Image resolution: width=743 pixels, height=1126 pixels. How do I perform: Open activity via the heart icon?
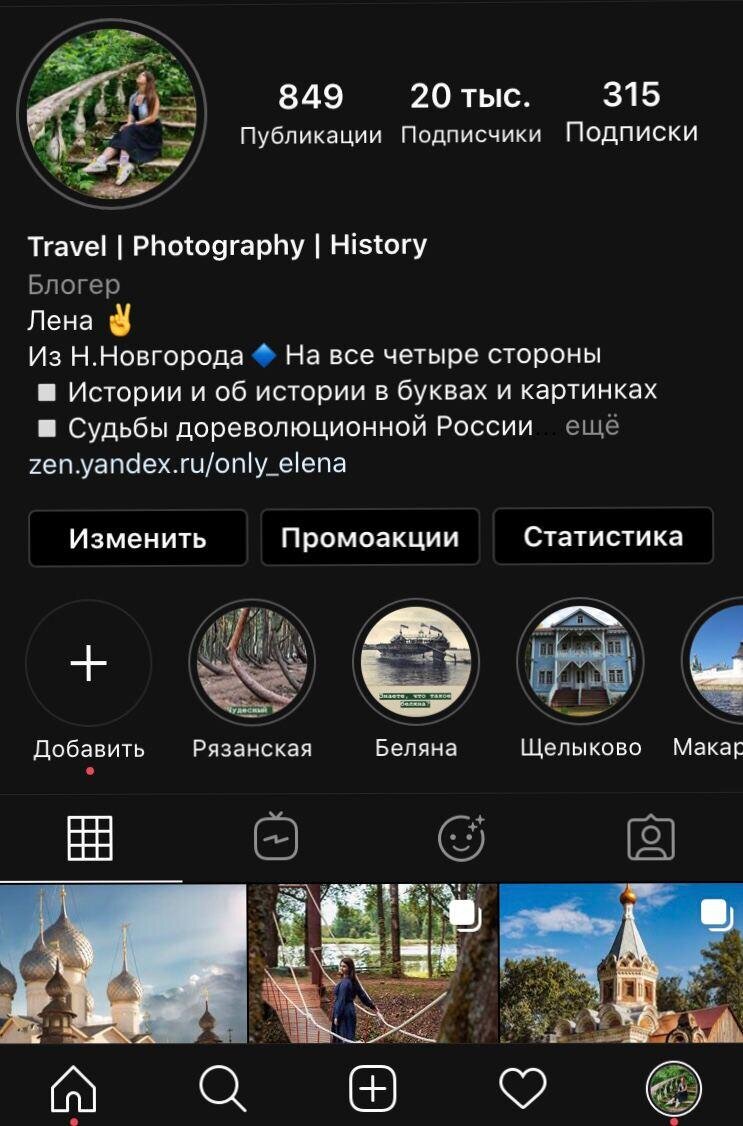click(519, 1089)
